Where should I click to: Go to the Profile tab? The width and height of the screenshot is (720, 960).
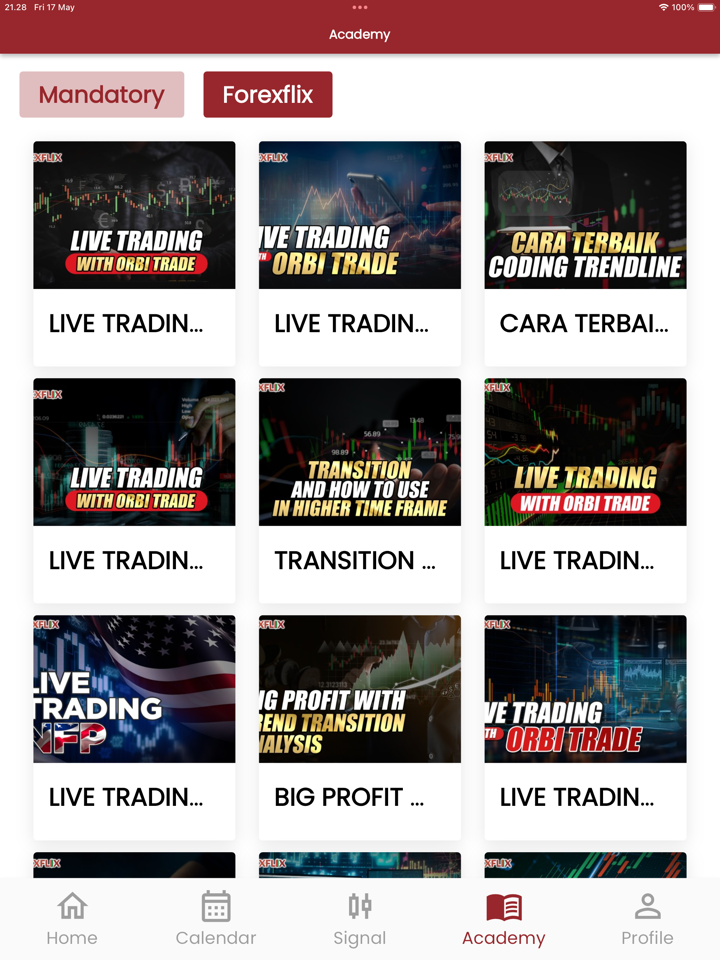[x=647, y=920]
